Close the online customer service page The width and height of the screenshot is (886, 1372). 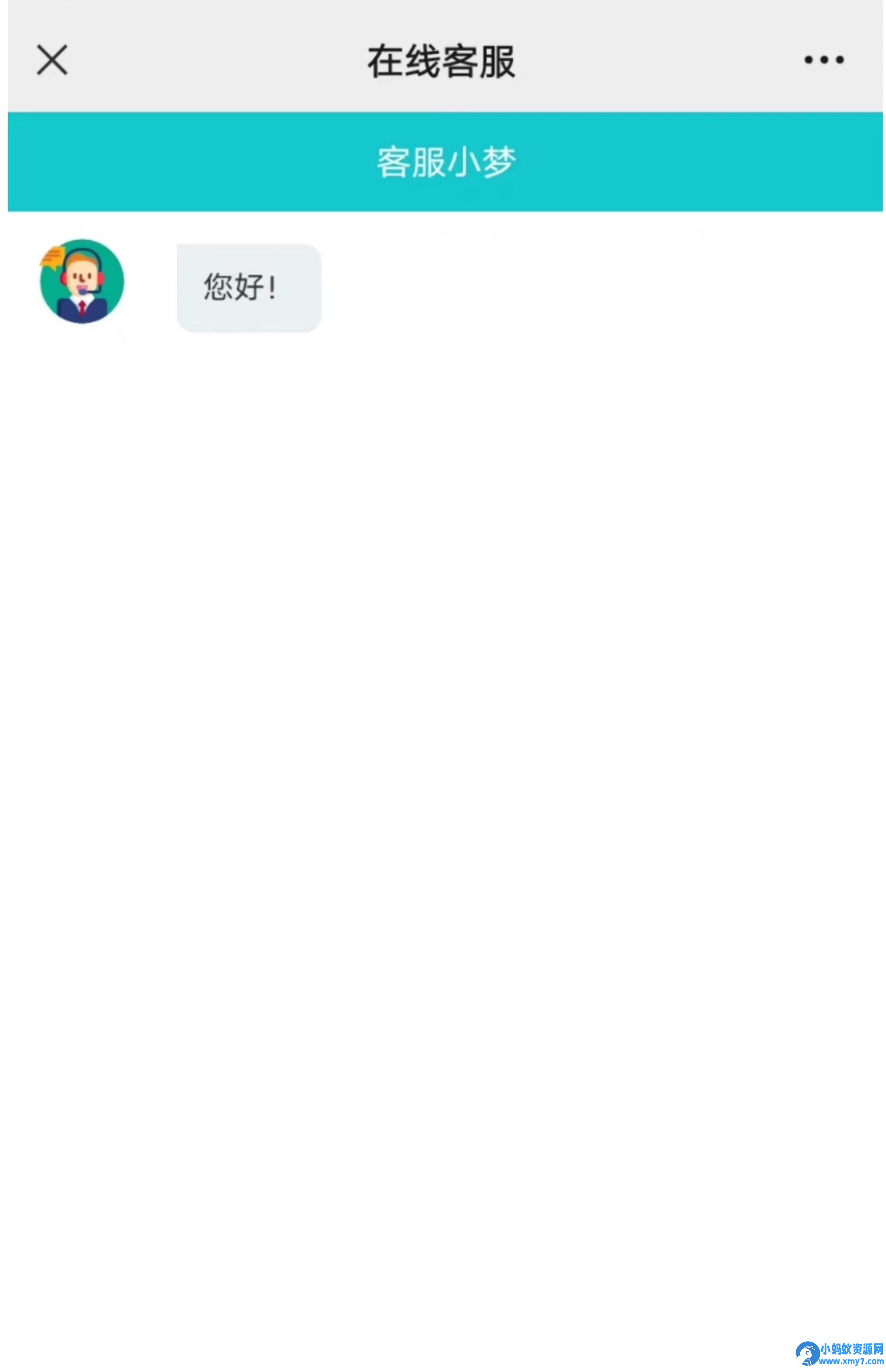tap(53, 60)
